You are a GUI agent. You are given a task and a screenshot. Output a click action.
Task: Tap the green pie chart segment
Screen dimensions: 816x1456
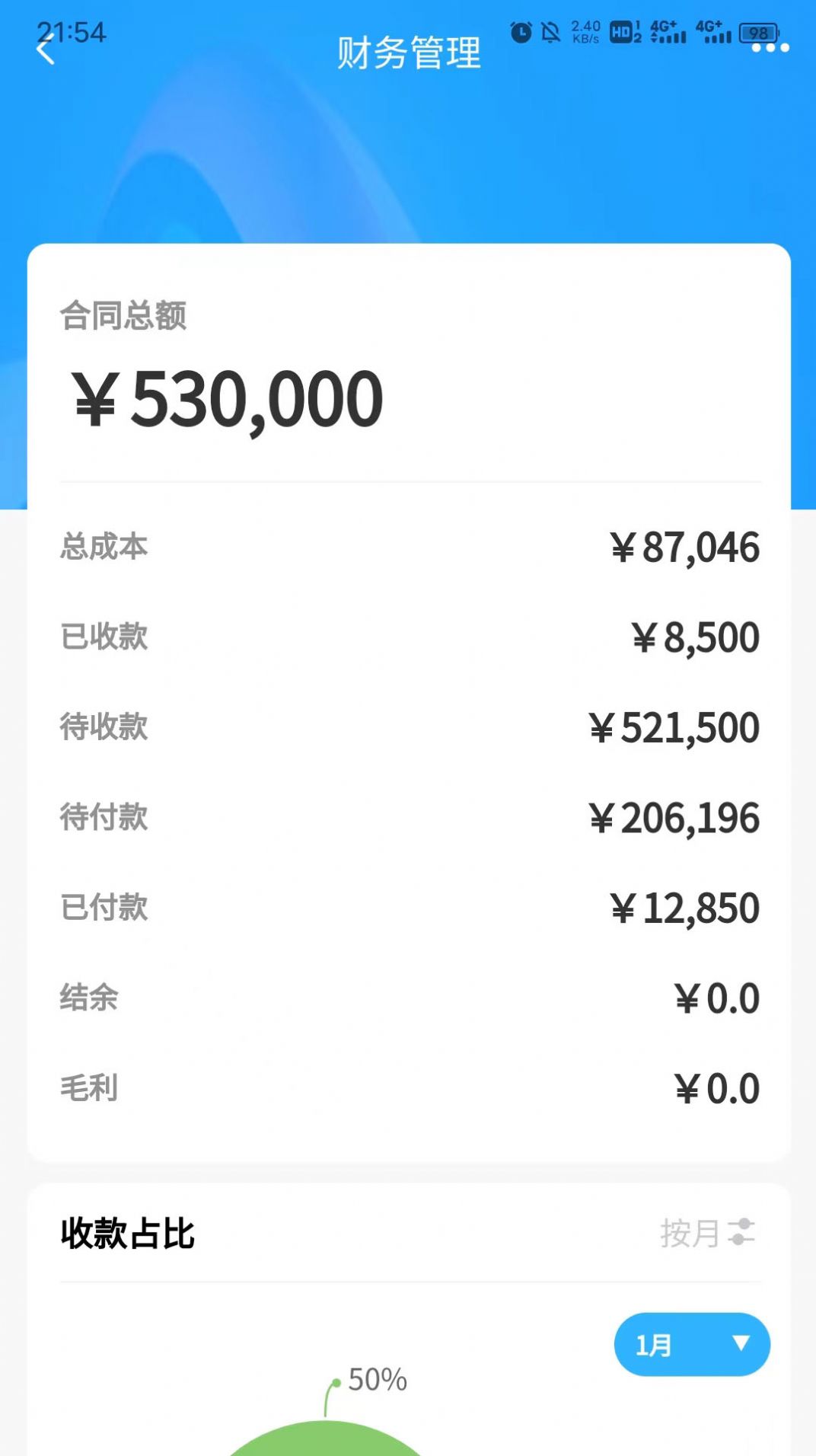click(x=327, y=1439)
